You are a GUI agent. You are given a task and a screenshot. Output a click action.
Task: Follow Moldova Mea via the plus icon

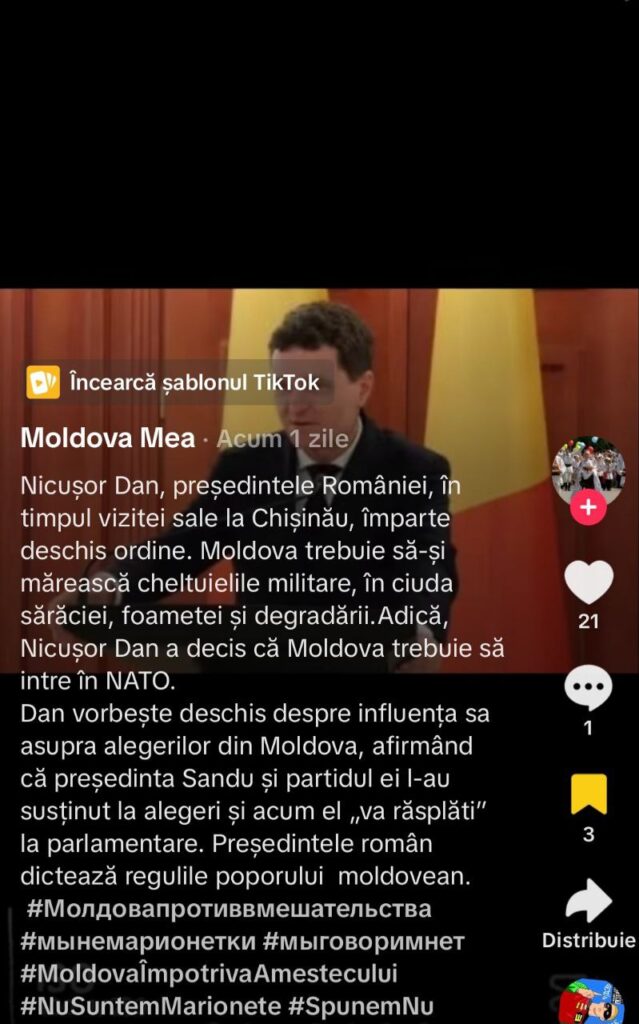pyautogui.click(x=588, y=508)
